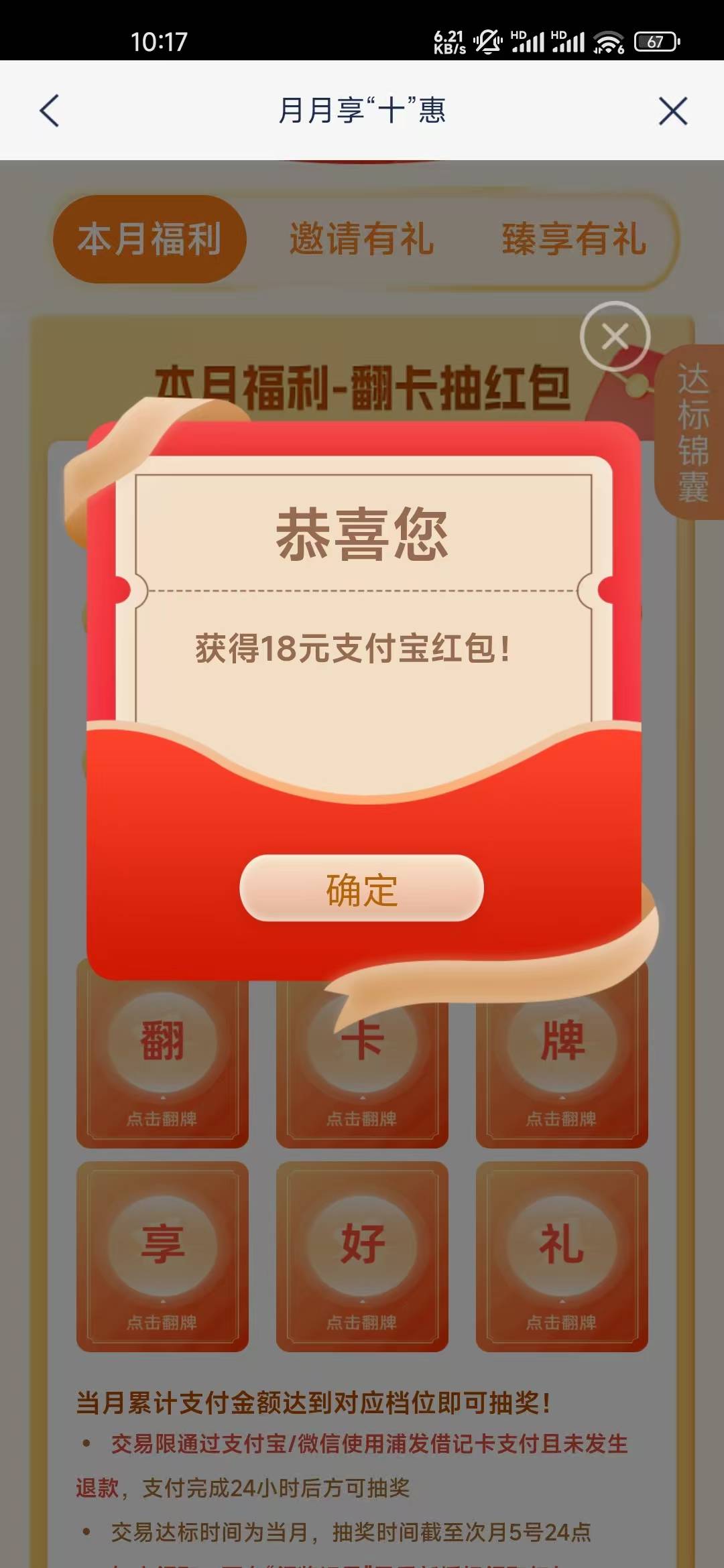
Task: Dismiss the red packet popup
Action: point(615,336)
